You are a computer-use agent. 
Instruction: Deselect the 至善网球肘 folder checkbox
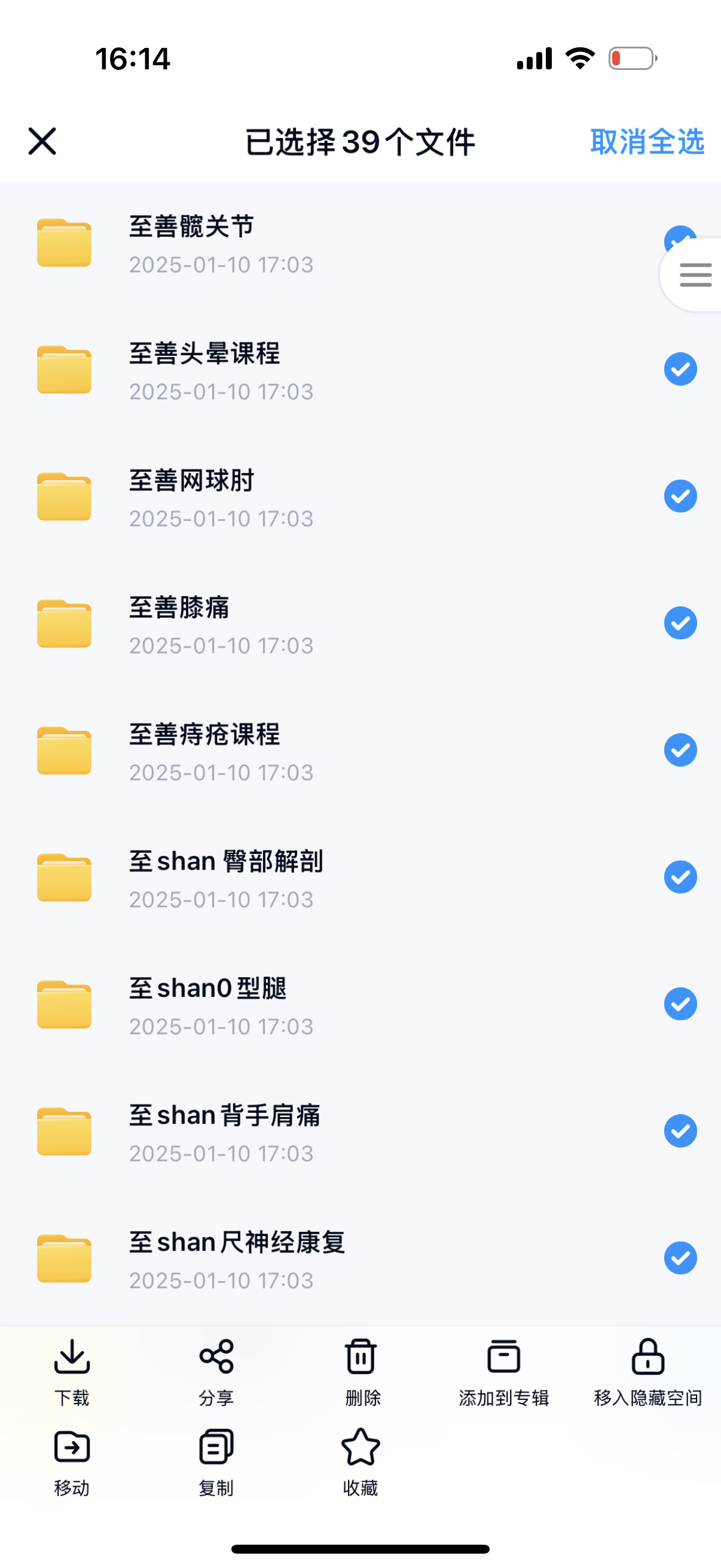[680, 496]
